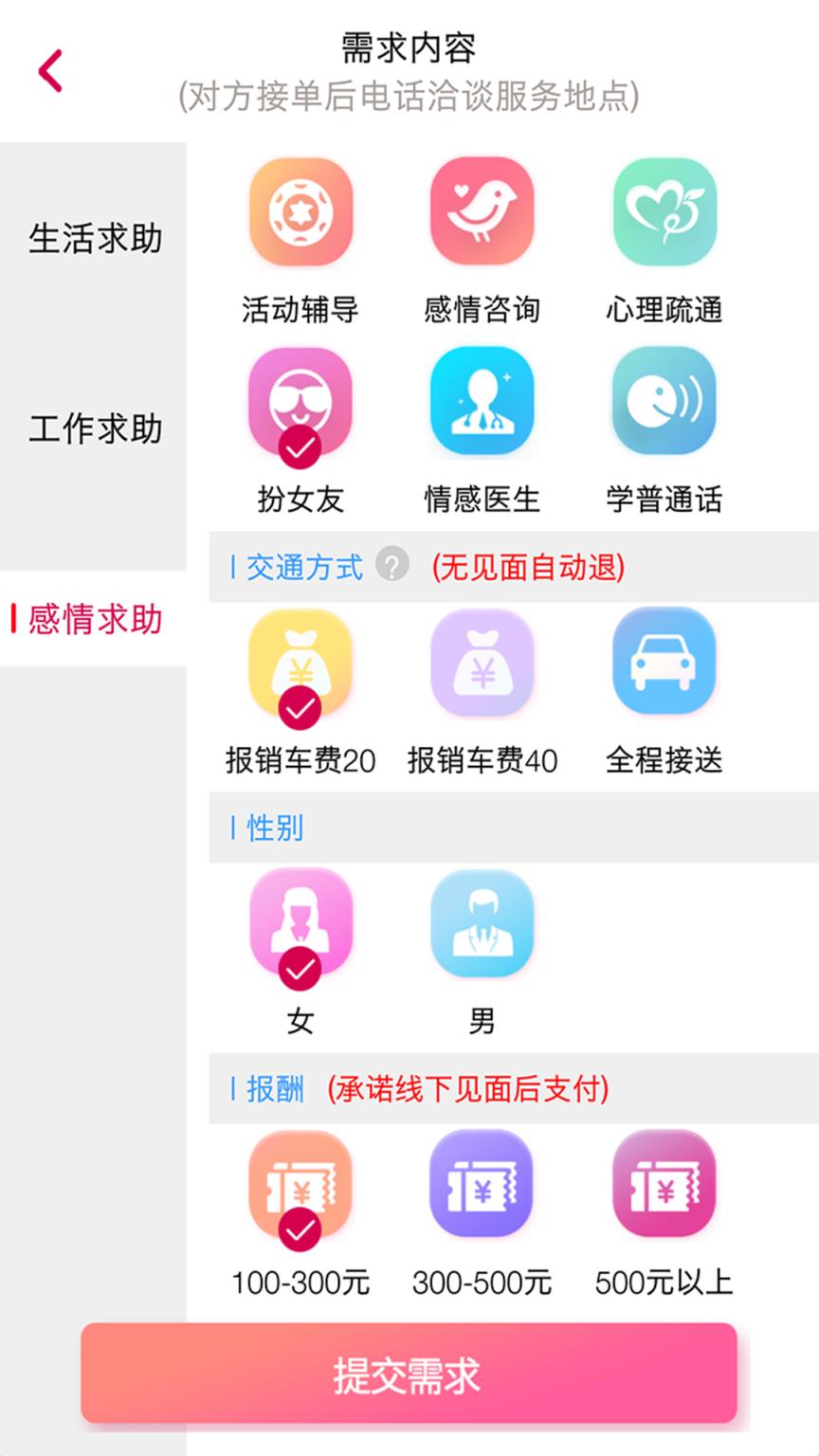The image size is (819, 1456).
Task: Pick the 500元以上 reward ticket icon
Action: pyautogui.click(x=663, y=1187)
